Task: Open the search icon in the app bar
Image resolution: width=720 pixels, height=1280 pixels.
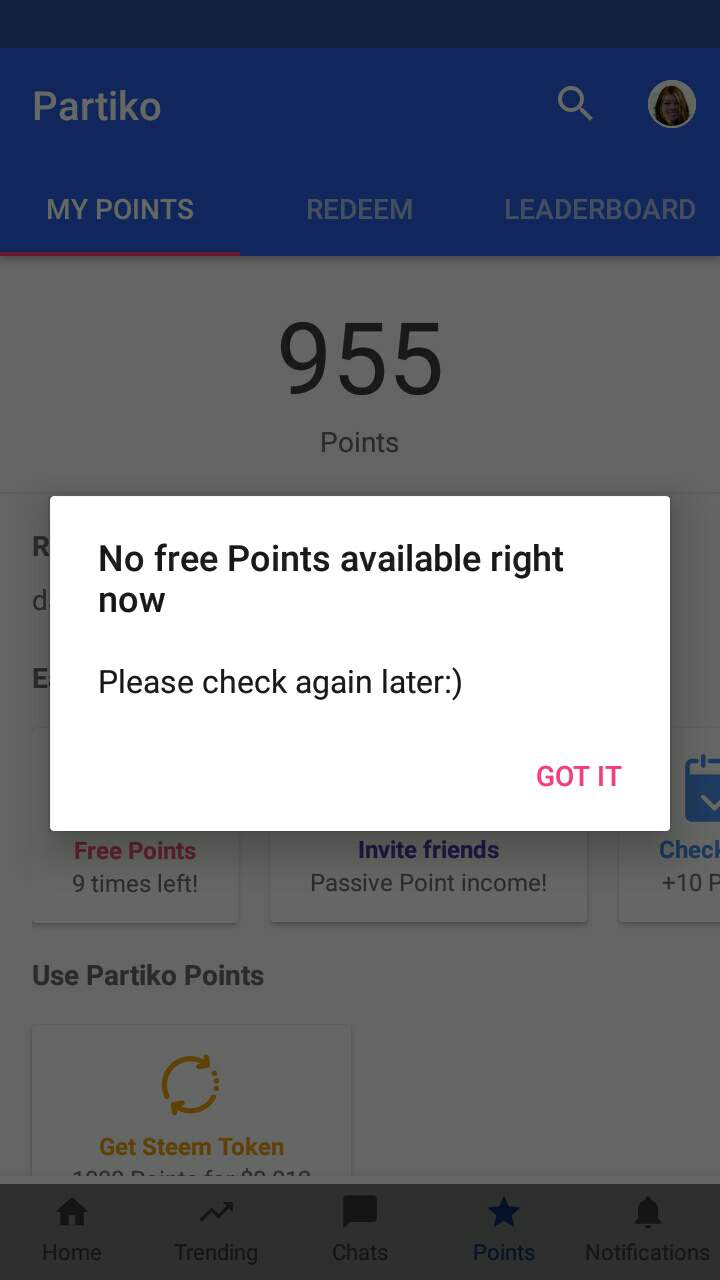Action: coord(575,104)
